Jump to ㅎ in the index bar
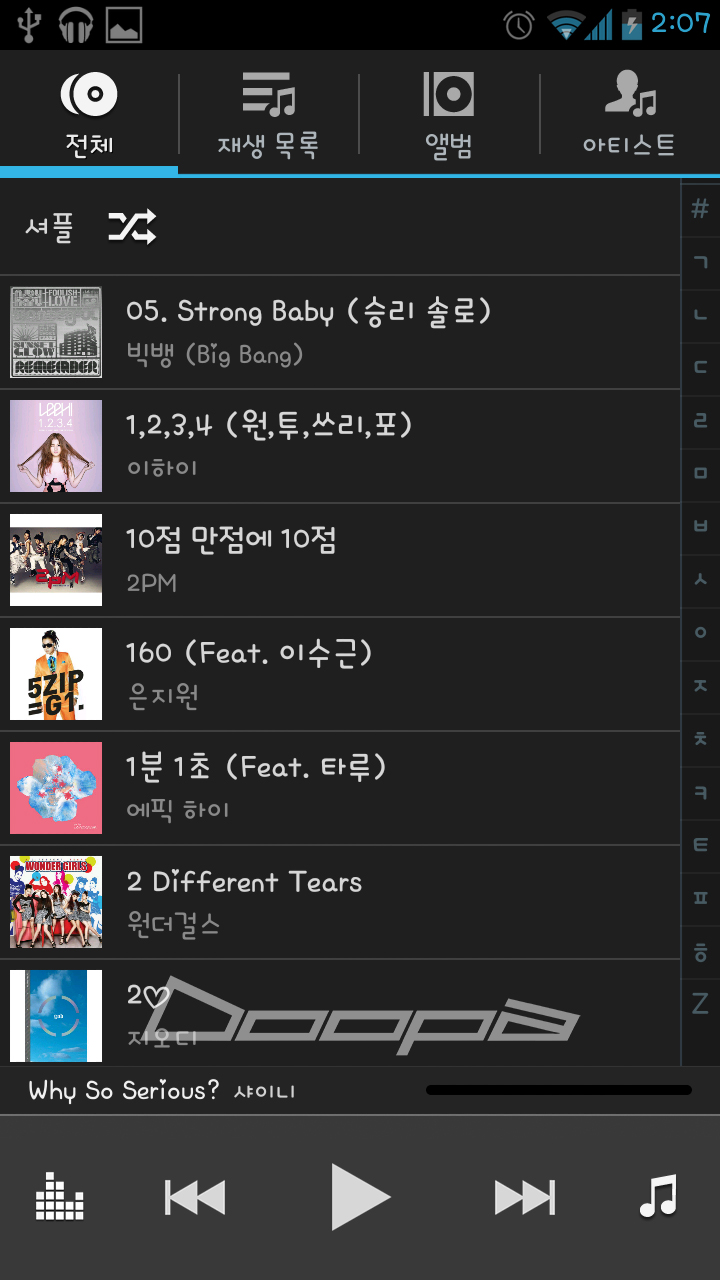This screenshot has width=720, height=1280. (x=700, y=951)
